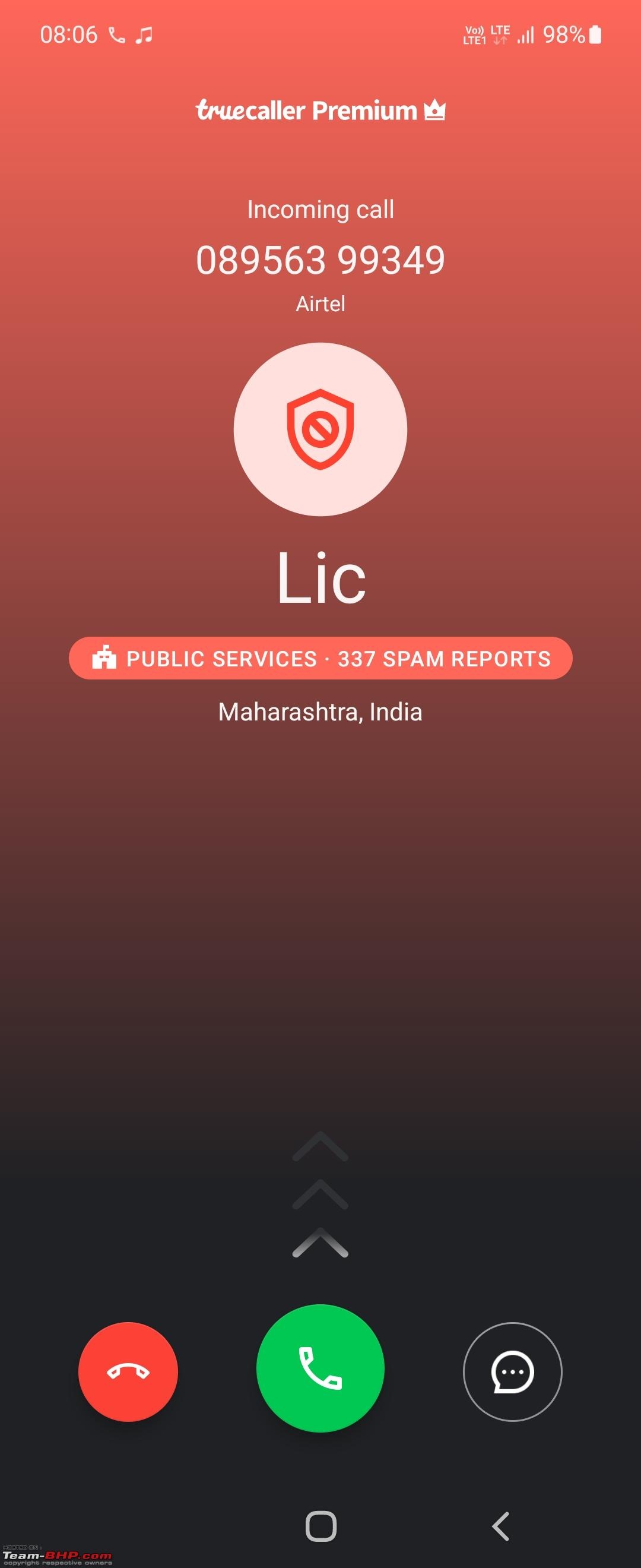Go back using the navigation bar arrow
The height and width of the screenshot is (1568, 641).
[x=500, y=1526]
